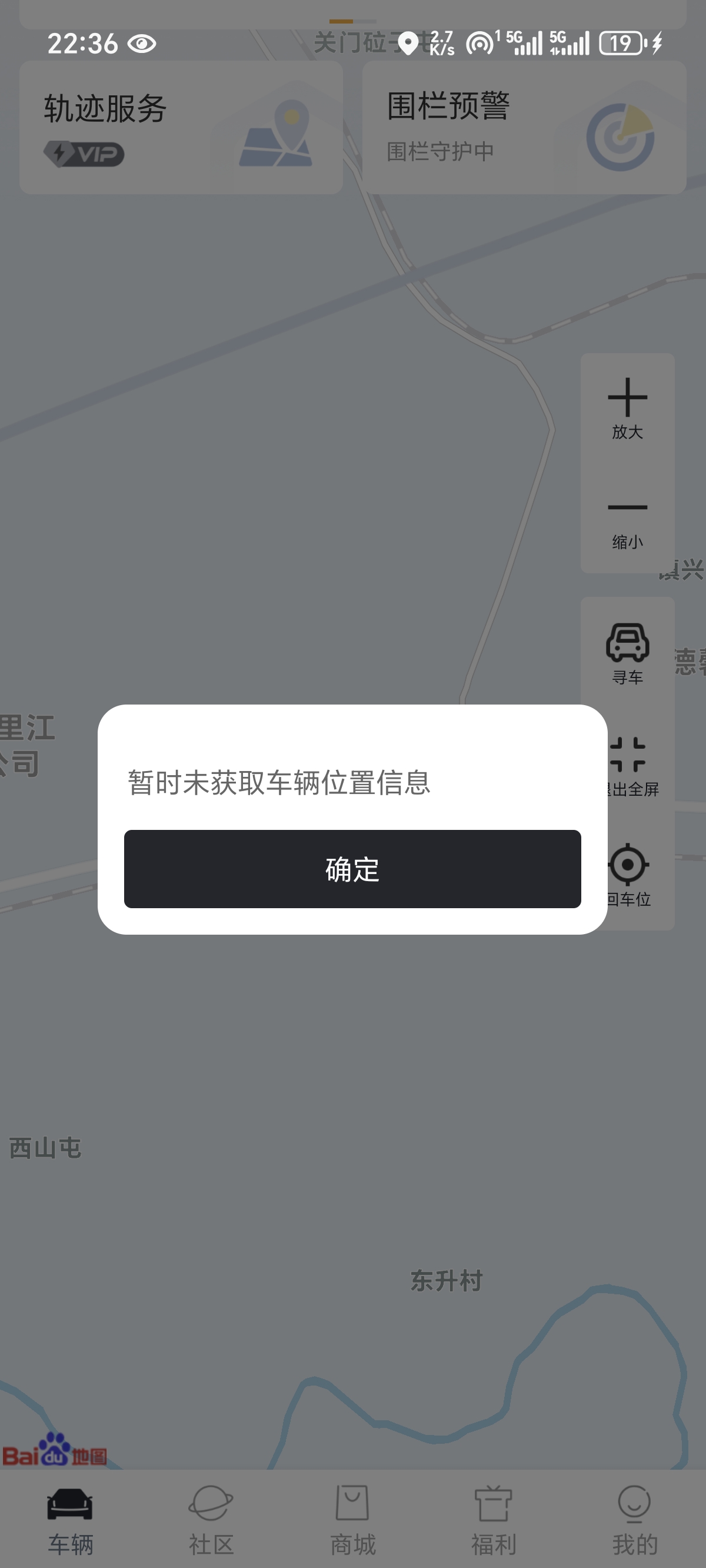The image size is (706, 1568).
Task: Confirm the dialog with 确定
Action: coord(352,869)
